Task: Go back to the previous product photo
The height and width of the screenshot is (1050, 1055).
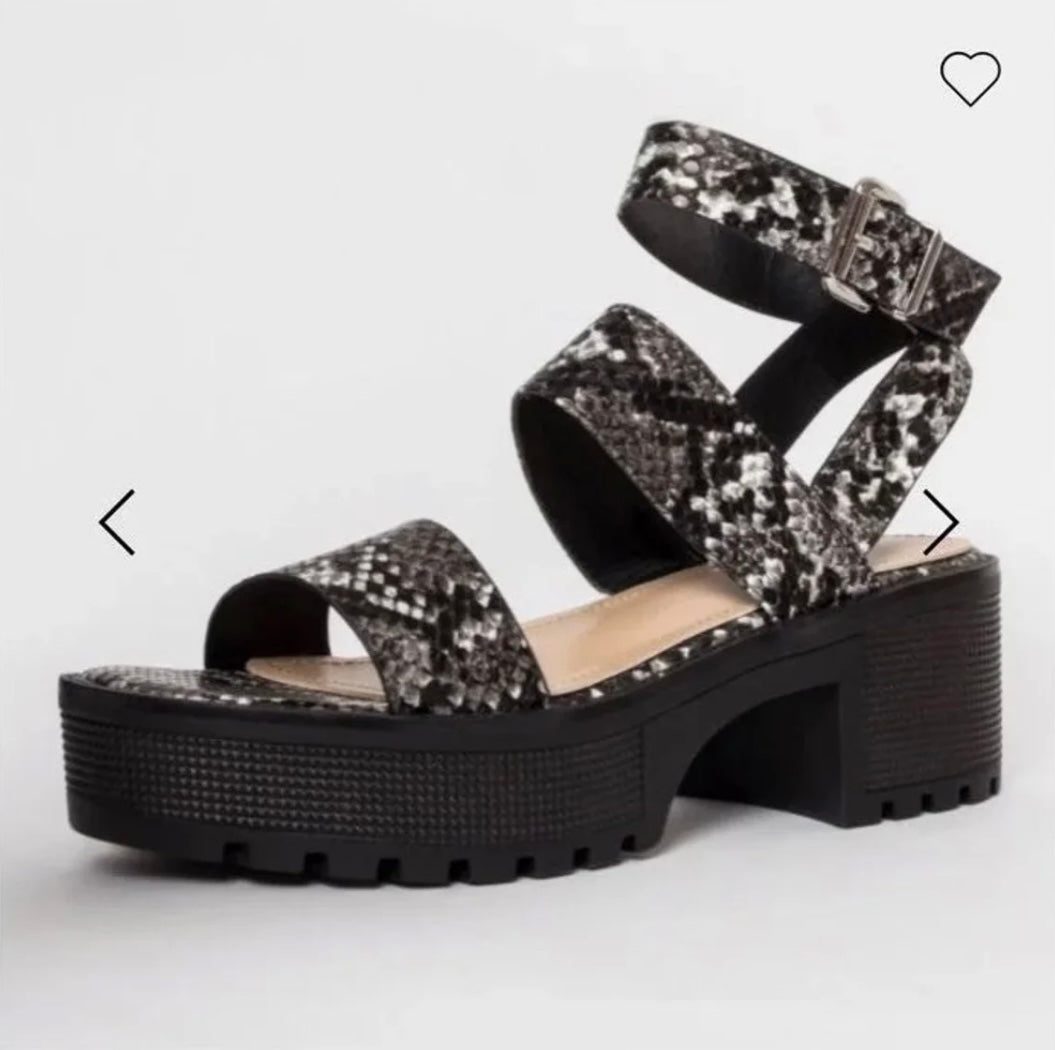Action: tap(117, 522)
